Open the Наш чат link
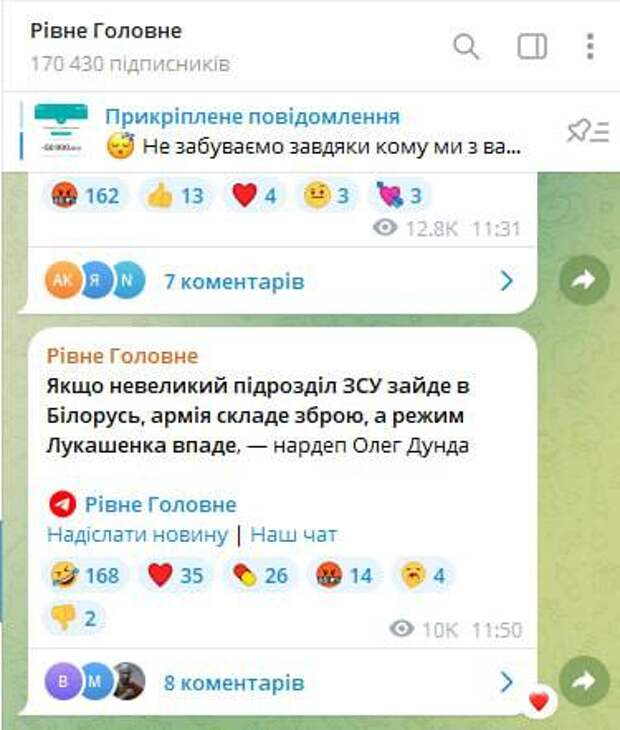The height and width of the screenshot is (730, 620). pyautogui.click(x=293, y=535)
